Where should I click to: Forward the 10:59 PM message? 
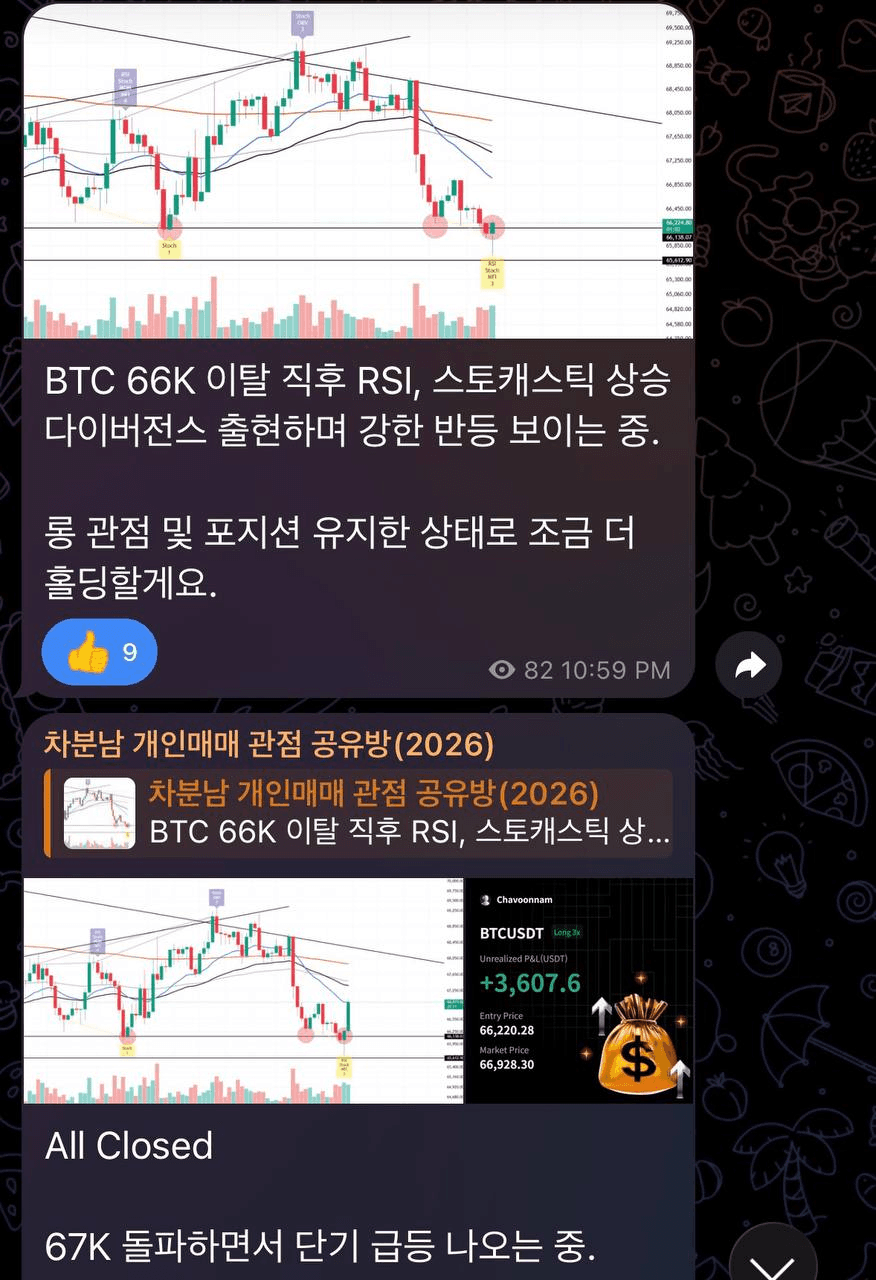(x=749, y=665)
